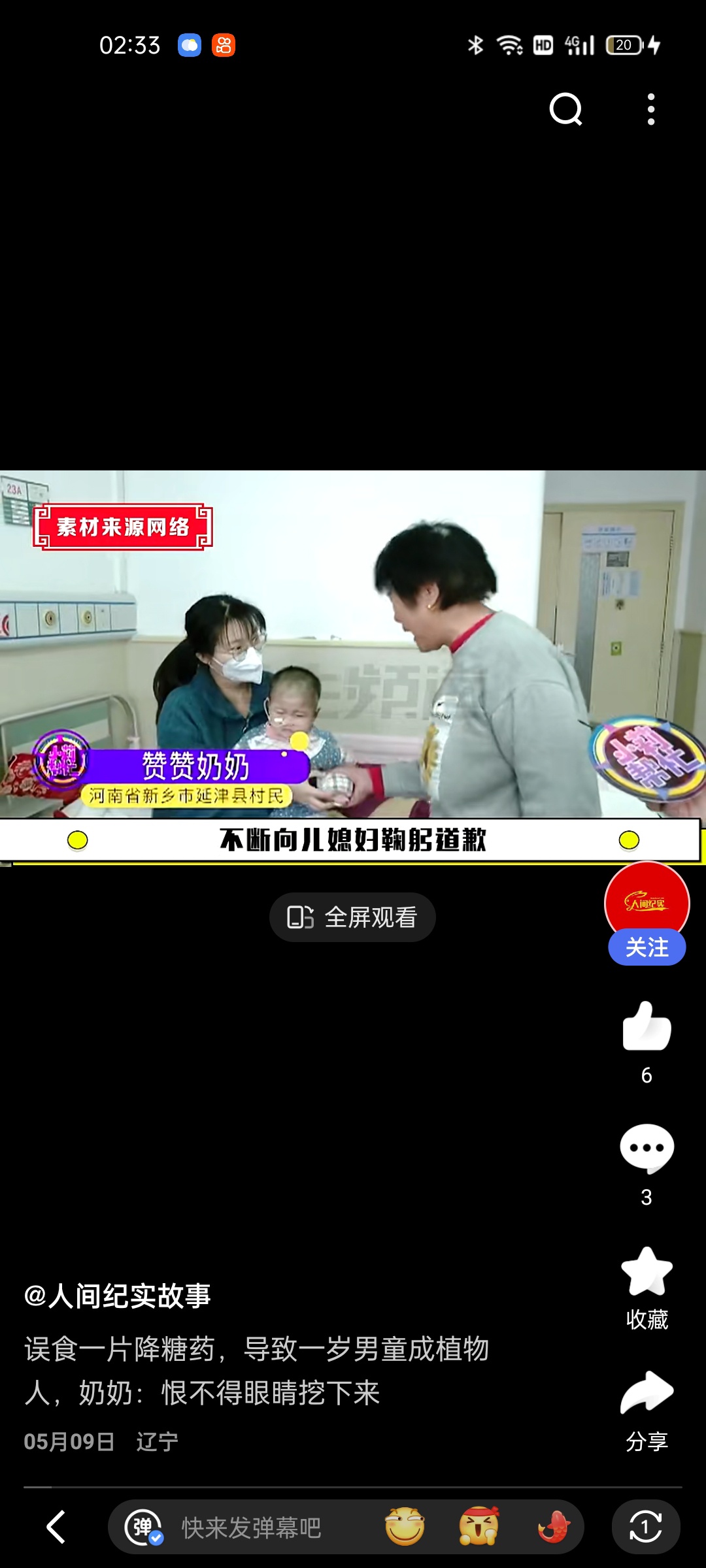Open the three-dot overflow menu
Screen dimensions: 706x1568
click(650, 109)
